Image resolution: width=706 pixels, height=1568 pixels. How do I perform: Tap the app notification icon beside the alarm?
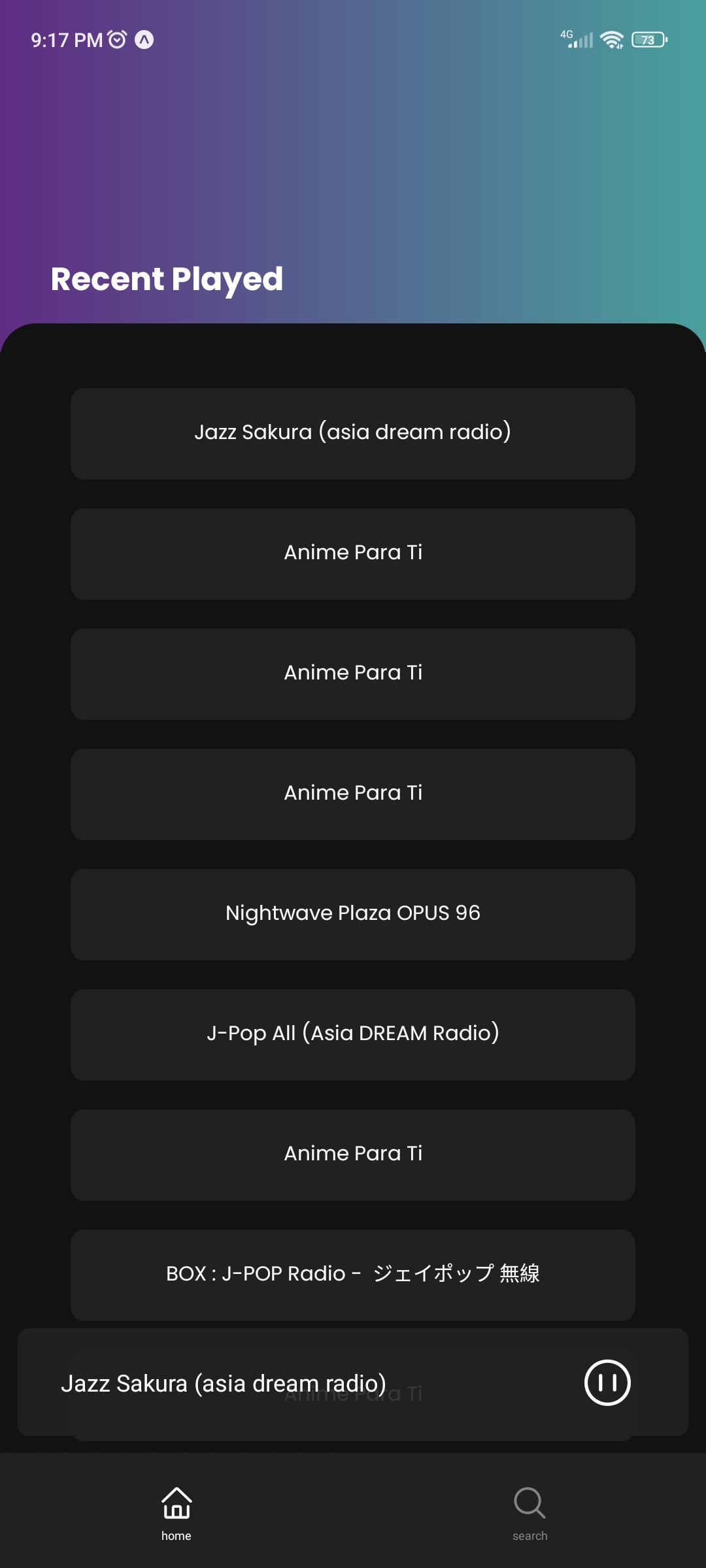[143, 39]
